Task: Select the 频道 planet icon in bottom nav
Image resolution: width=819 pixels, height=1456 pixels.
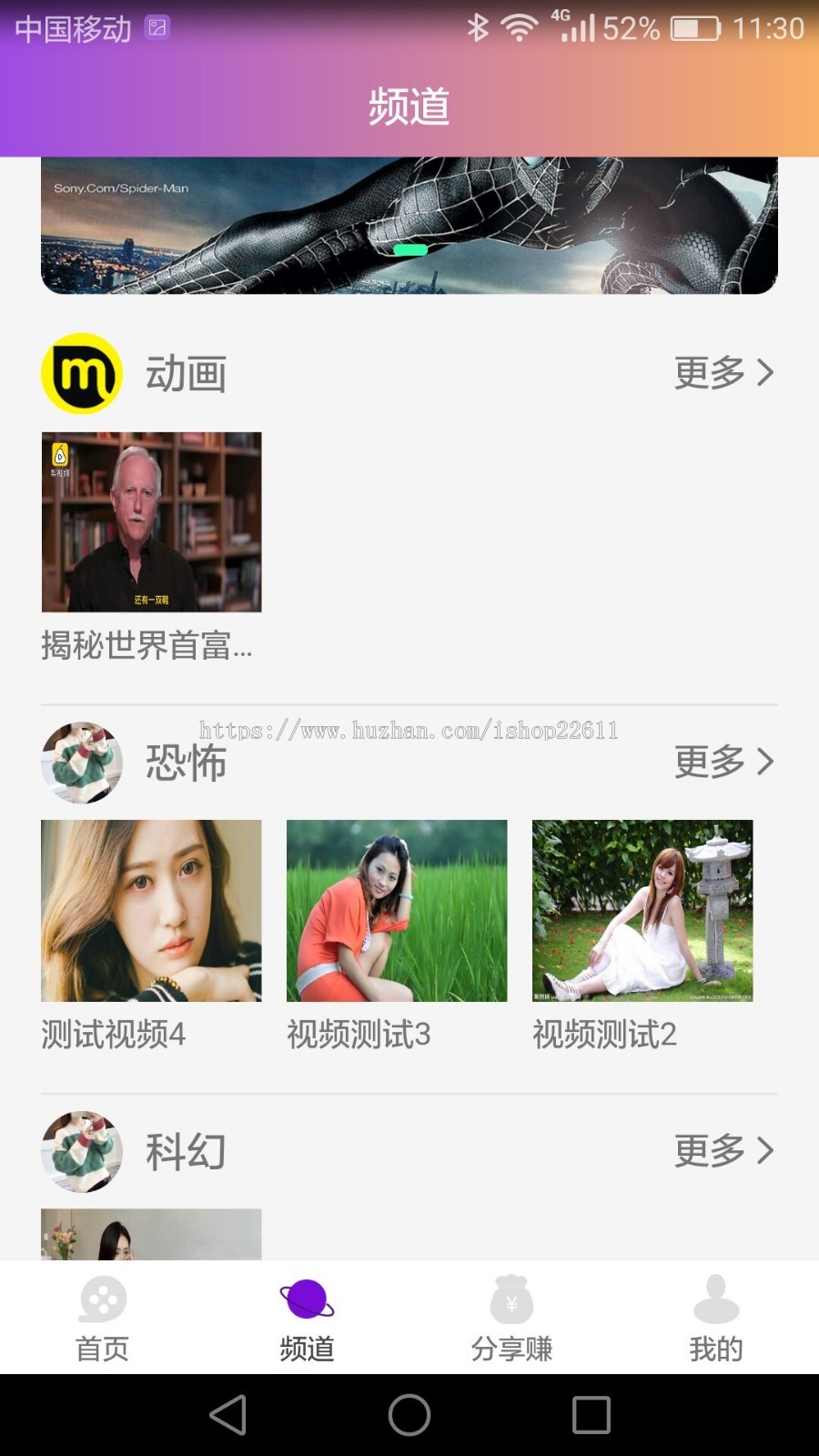Action: pos(307,1299)
